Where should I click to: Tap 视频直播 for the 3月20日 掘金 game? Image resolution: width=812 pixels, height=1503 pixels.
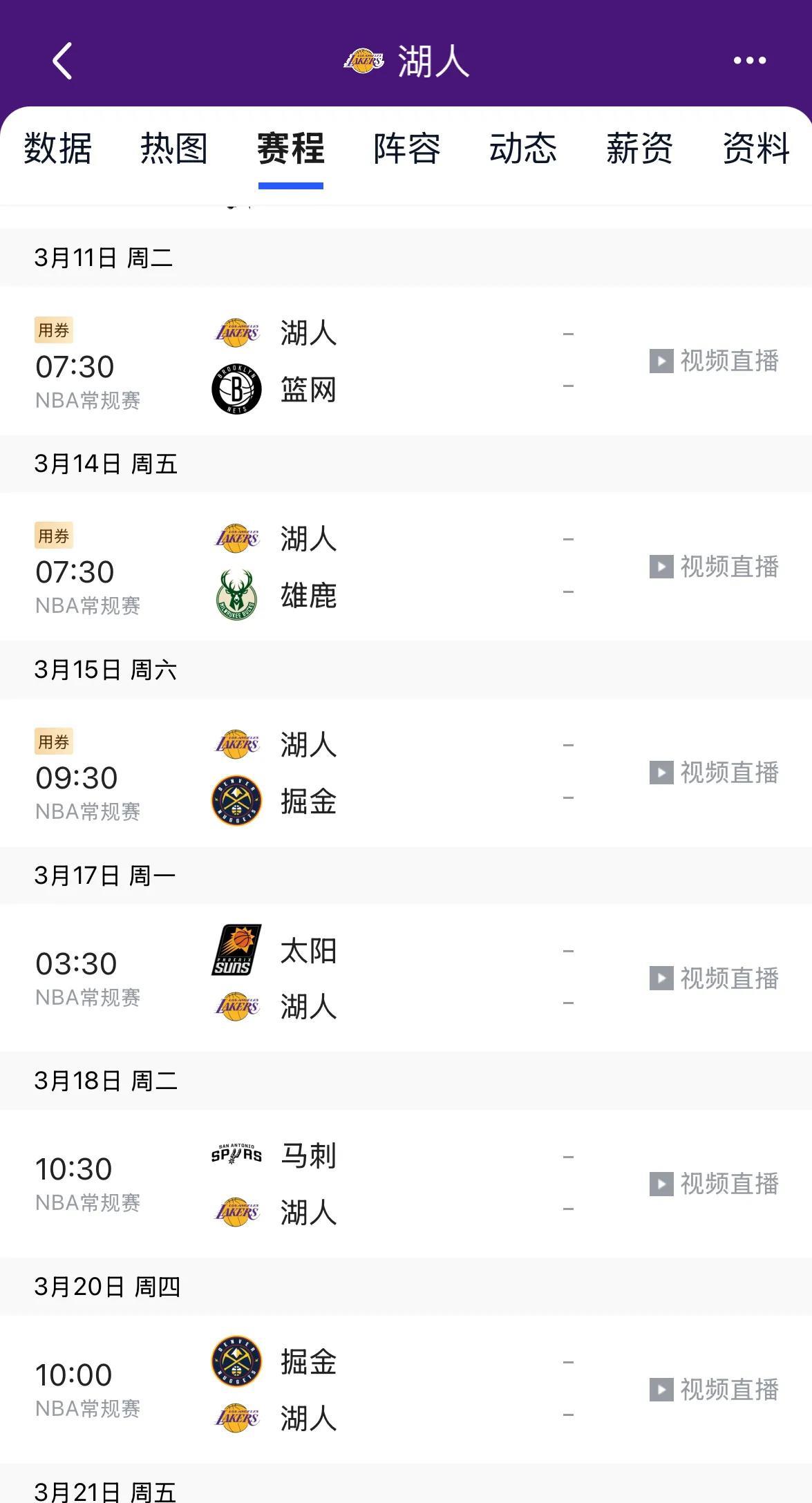pos(715,1389)
